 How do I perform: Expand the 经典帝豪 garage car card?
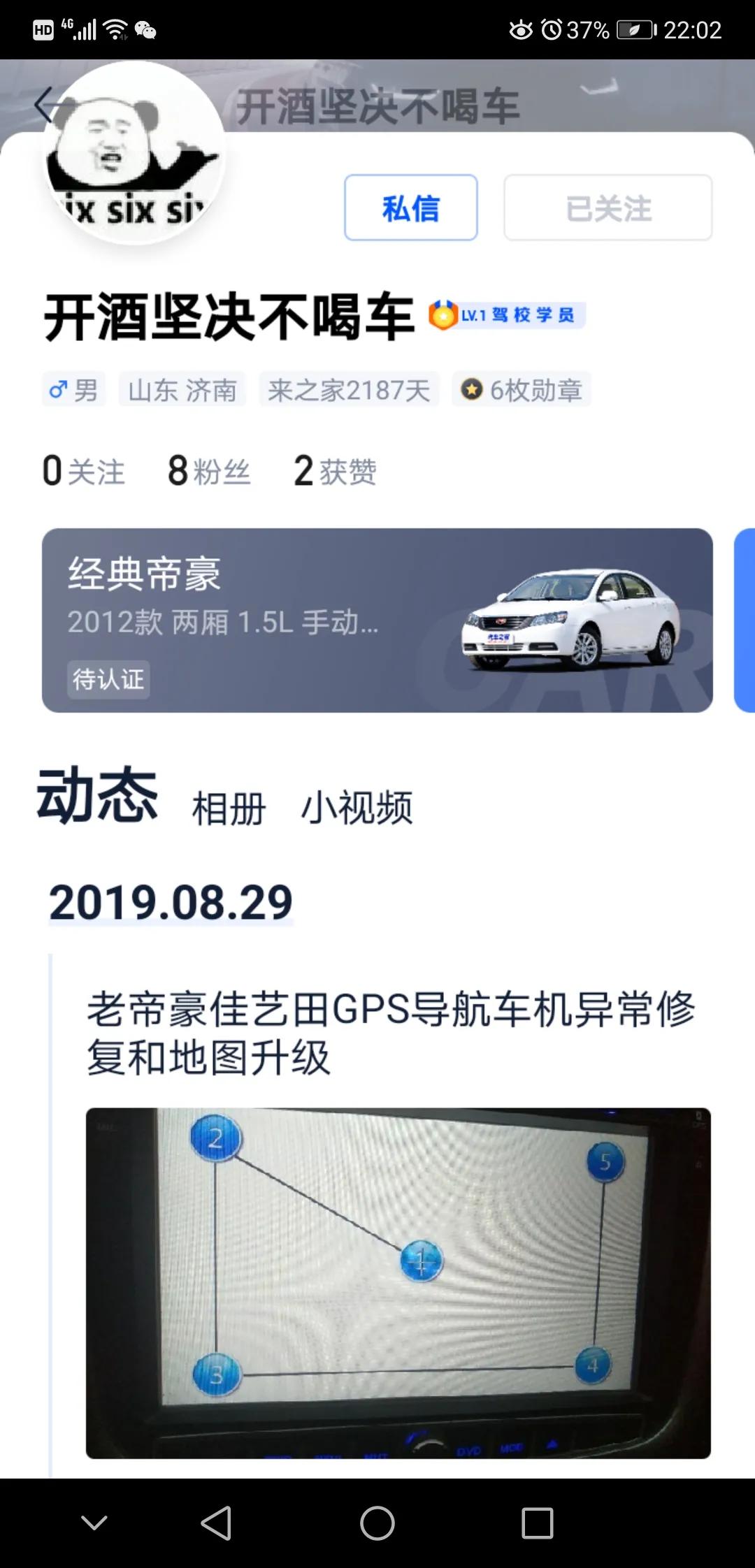pos(377,620)
